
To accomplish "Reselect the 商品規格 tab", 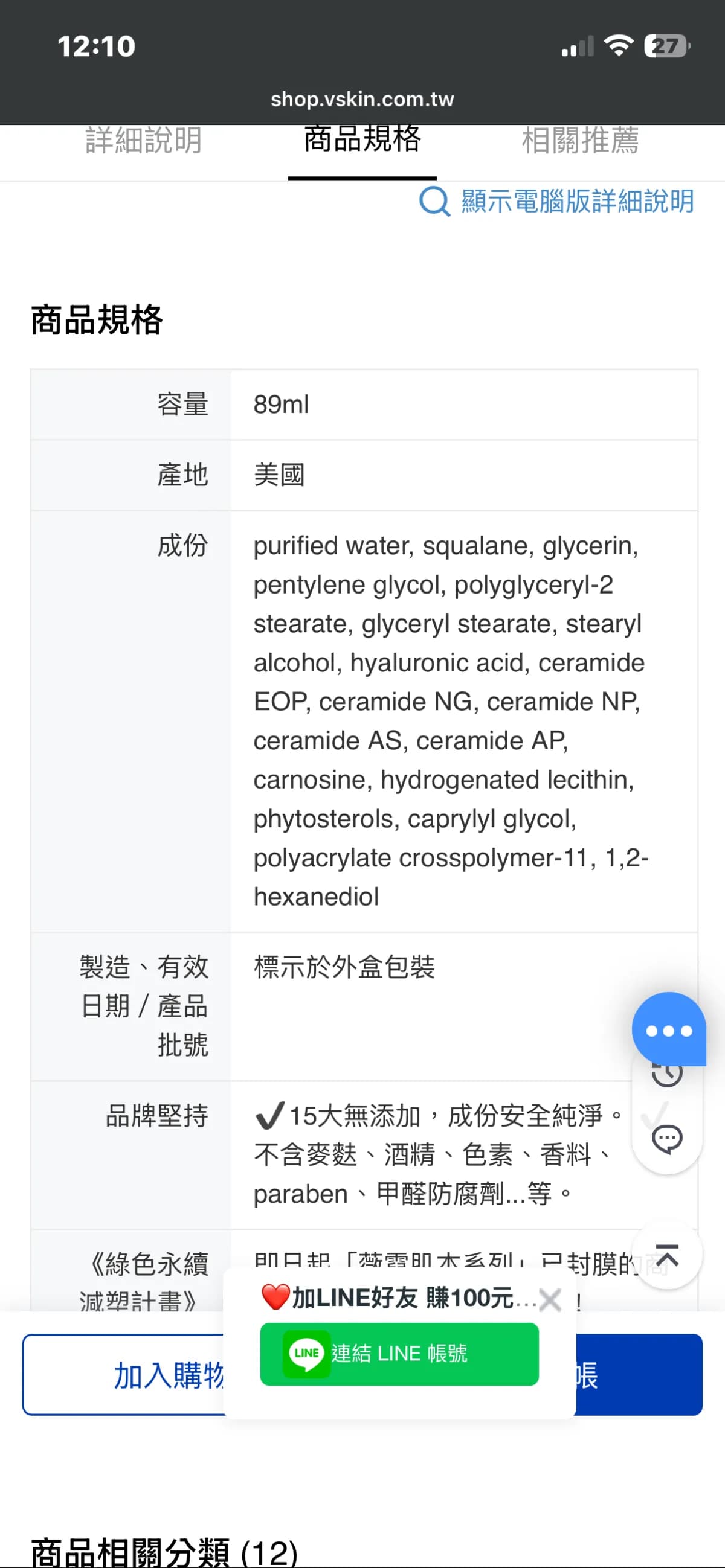I will tap(361, 141).
